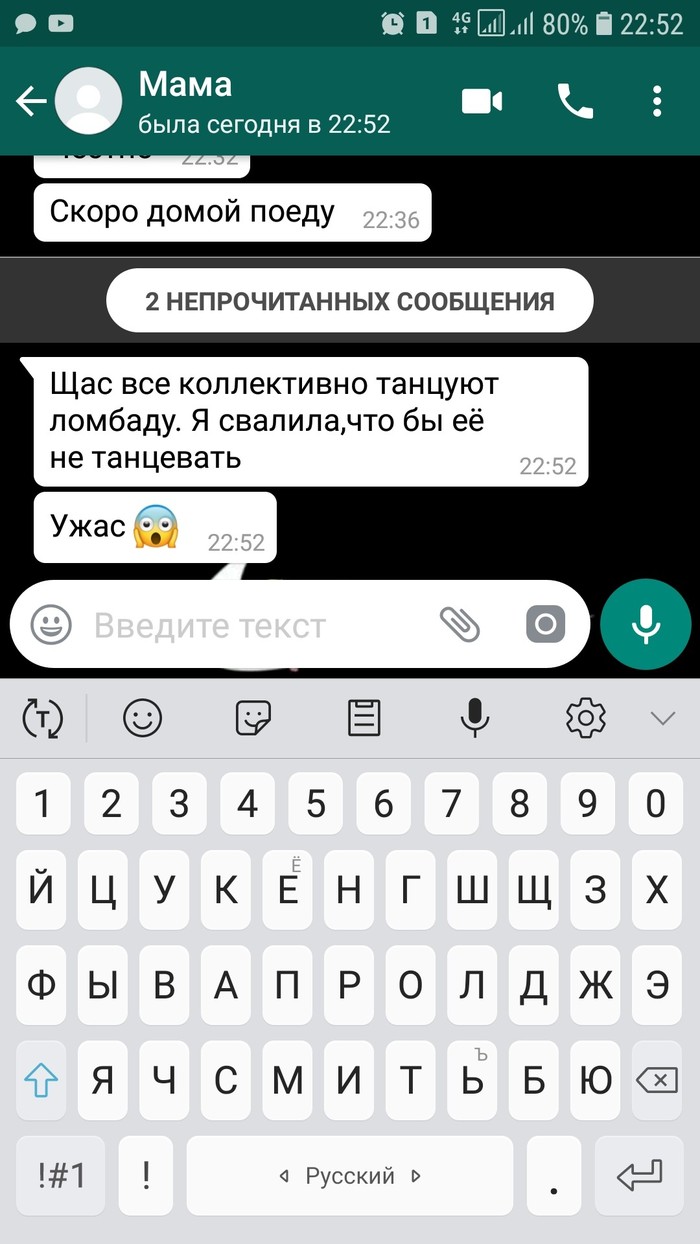Open the keyboard clipboard
The height and width of the screenshot is (1244, 700).
364,718
